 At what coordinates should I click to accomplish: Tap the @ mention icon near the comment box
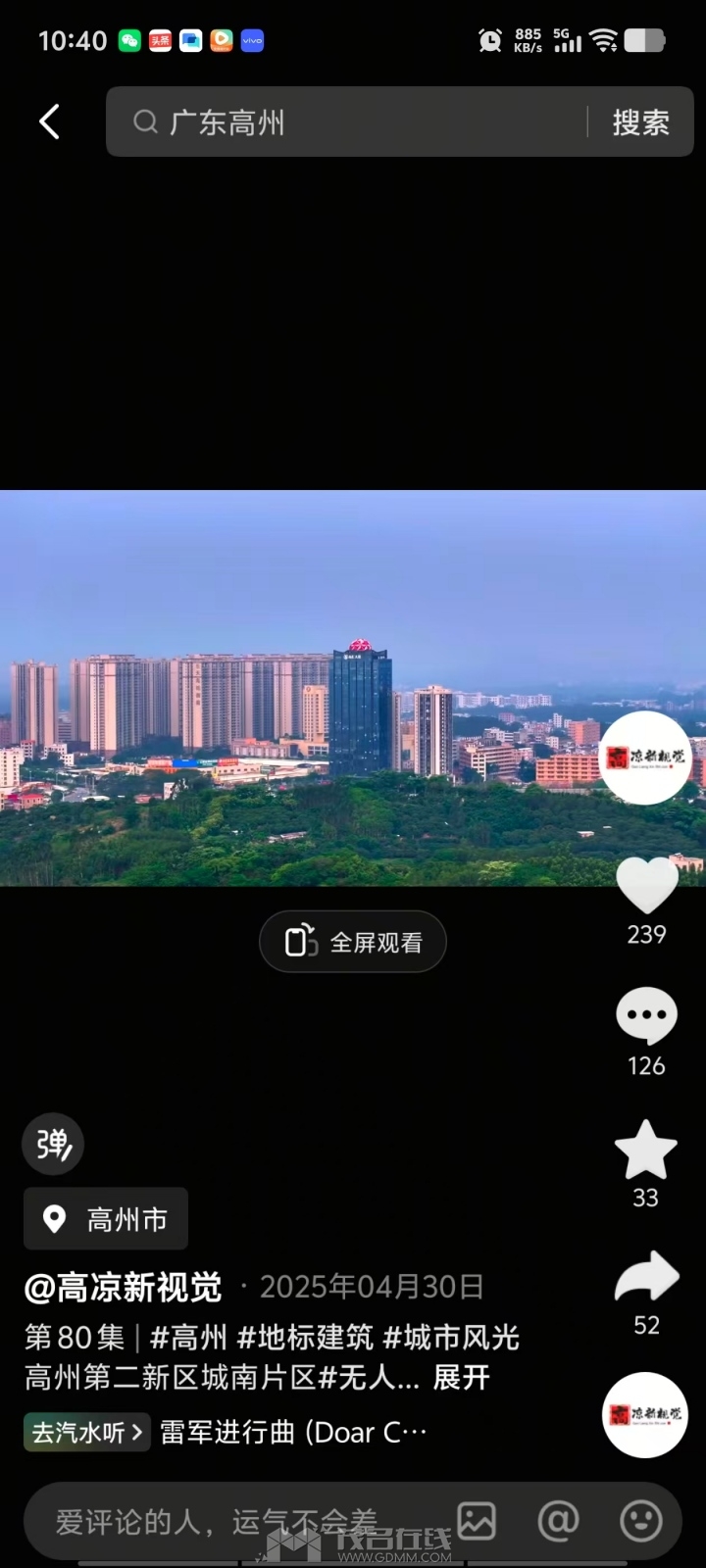[559, 1520]
